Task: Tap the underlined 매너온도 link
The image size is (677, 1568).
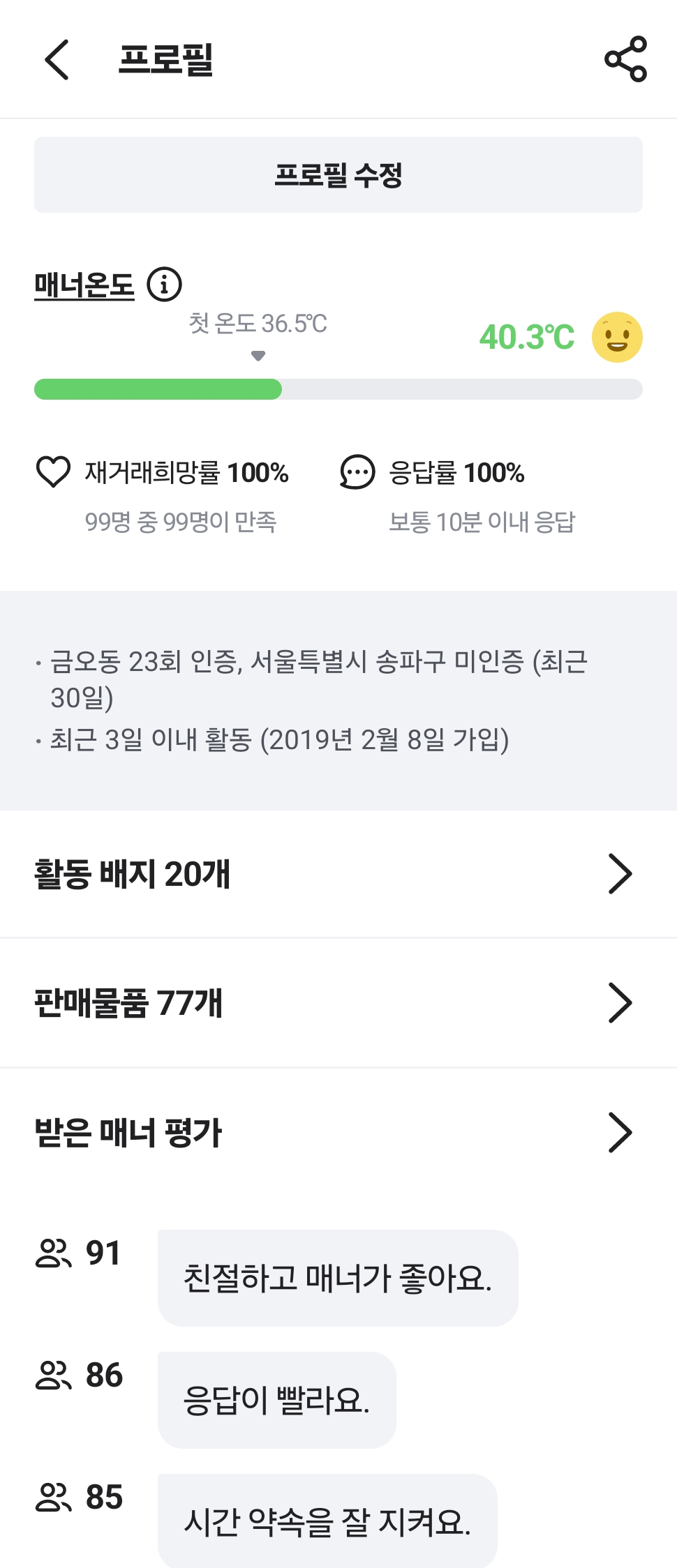Action: (x=84, y=285)
